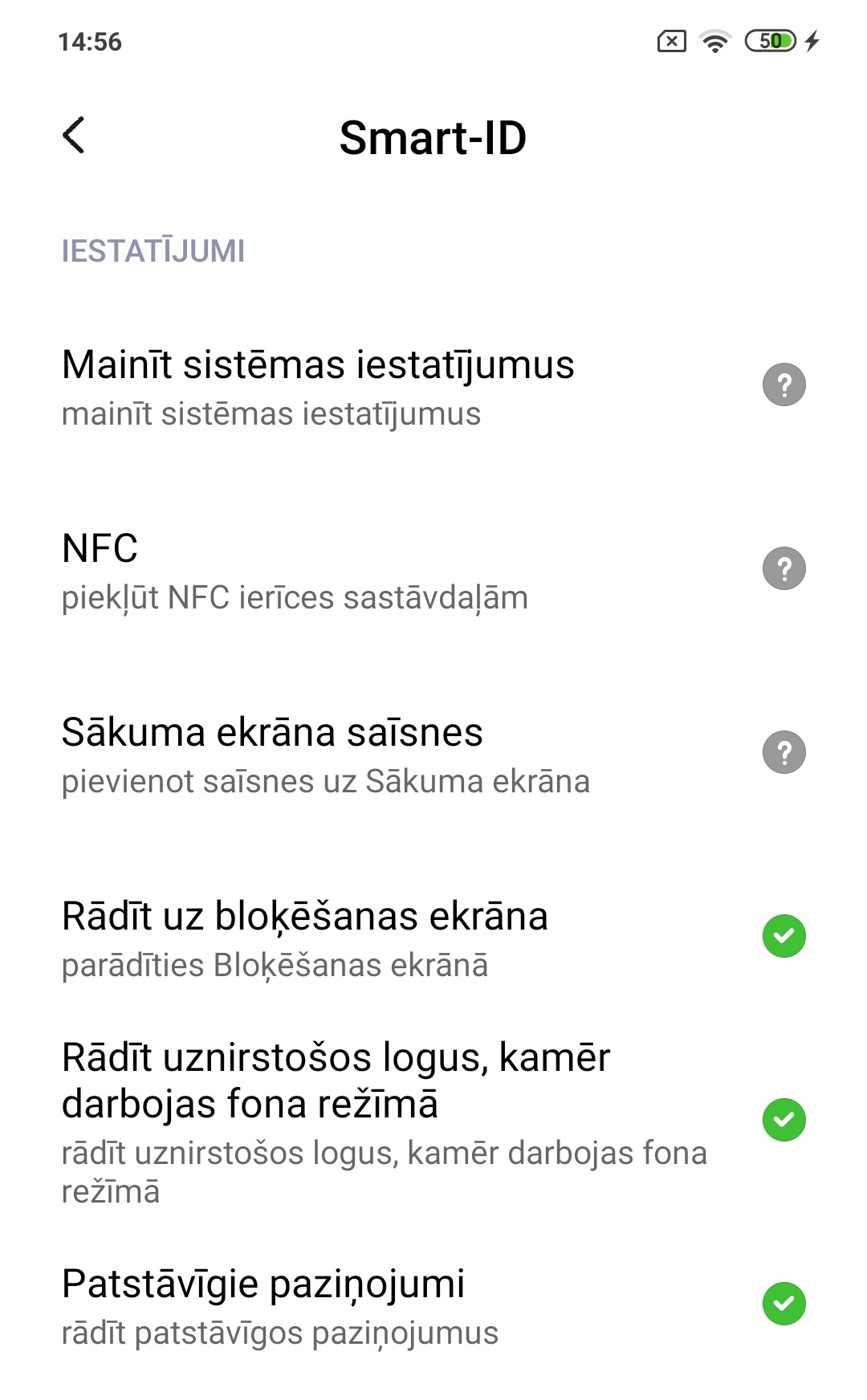The width and height of the screenshot is (867, 1400).
Task: Open the NFC permission row
Action: click(433, 570)
